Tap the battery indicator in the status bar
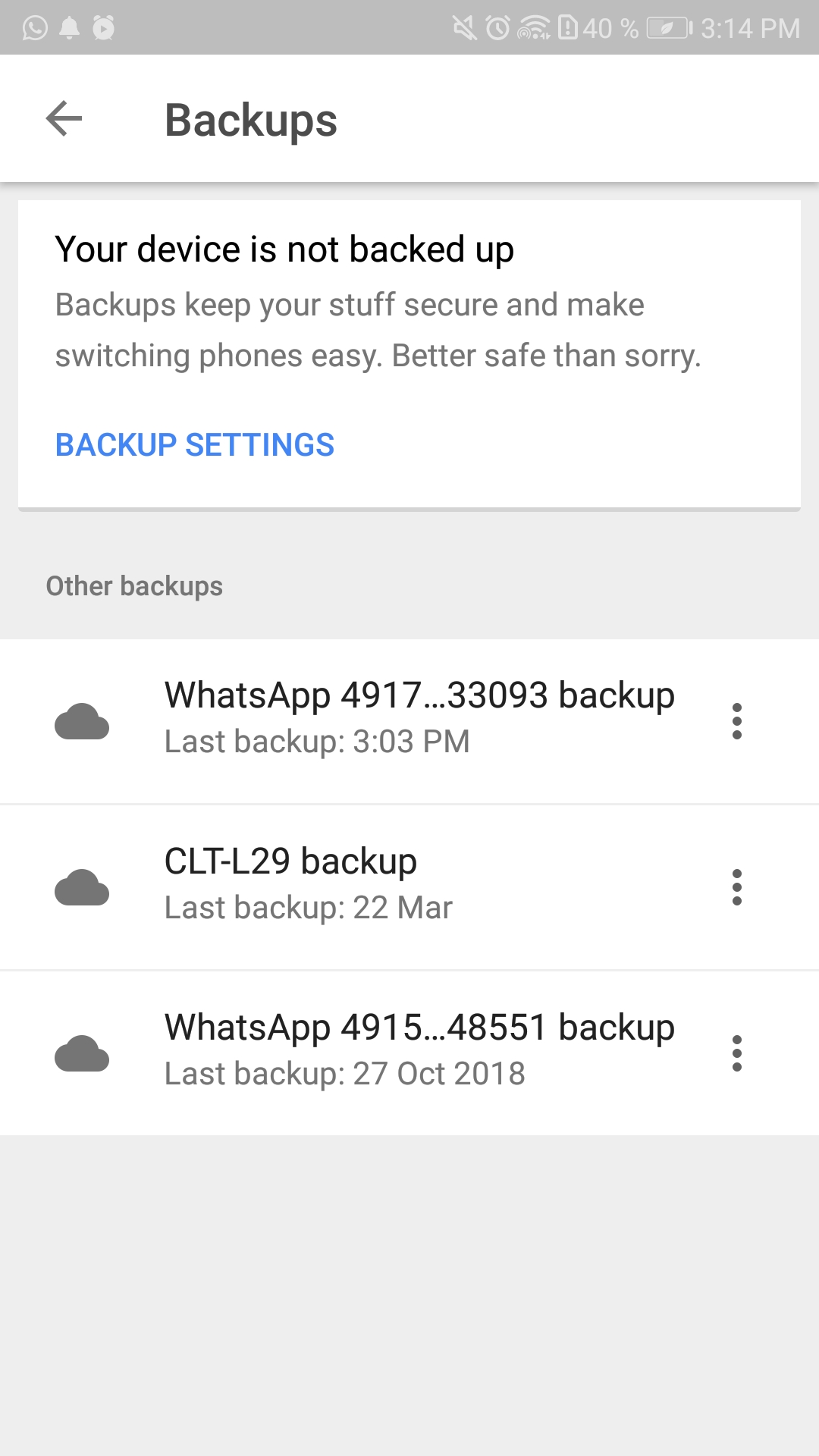This screenshot has width=819, height=1456. [x=667, y=27]
